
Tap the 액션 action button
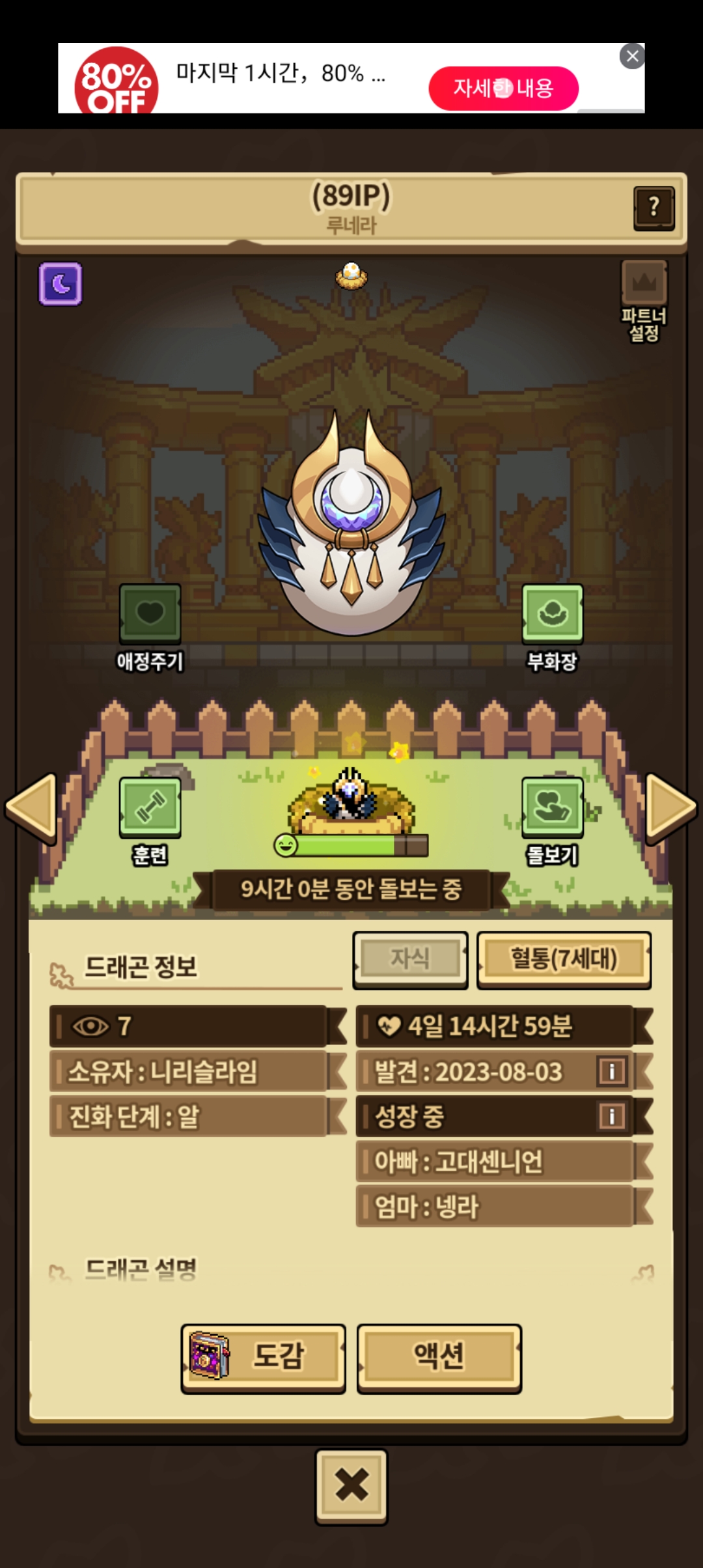pos(439,1358)
